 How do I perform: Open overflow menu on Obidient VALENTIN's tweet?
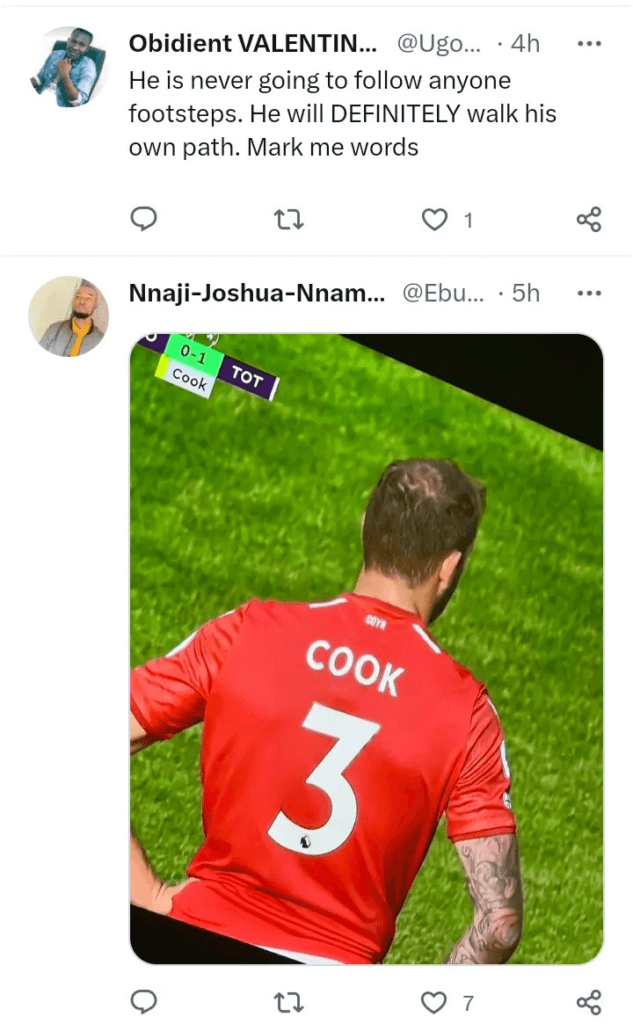tap(590, 44)
